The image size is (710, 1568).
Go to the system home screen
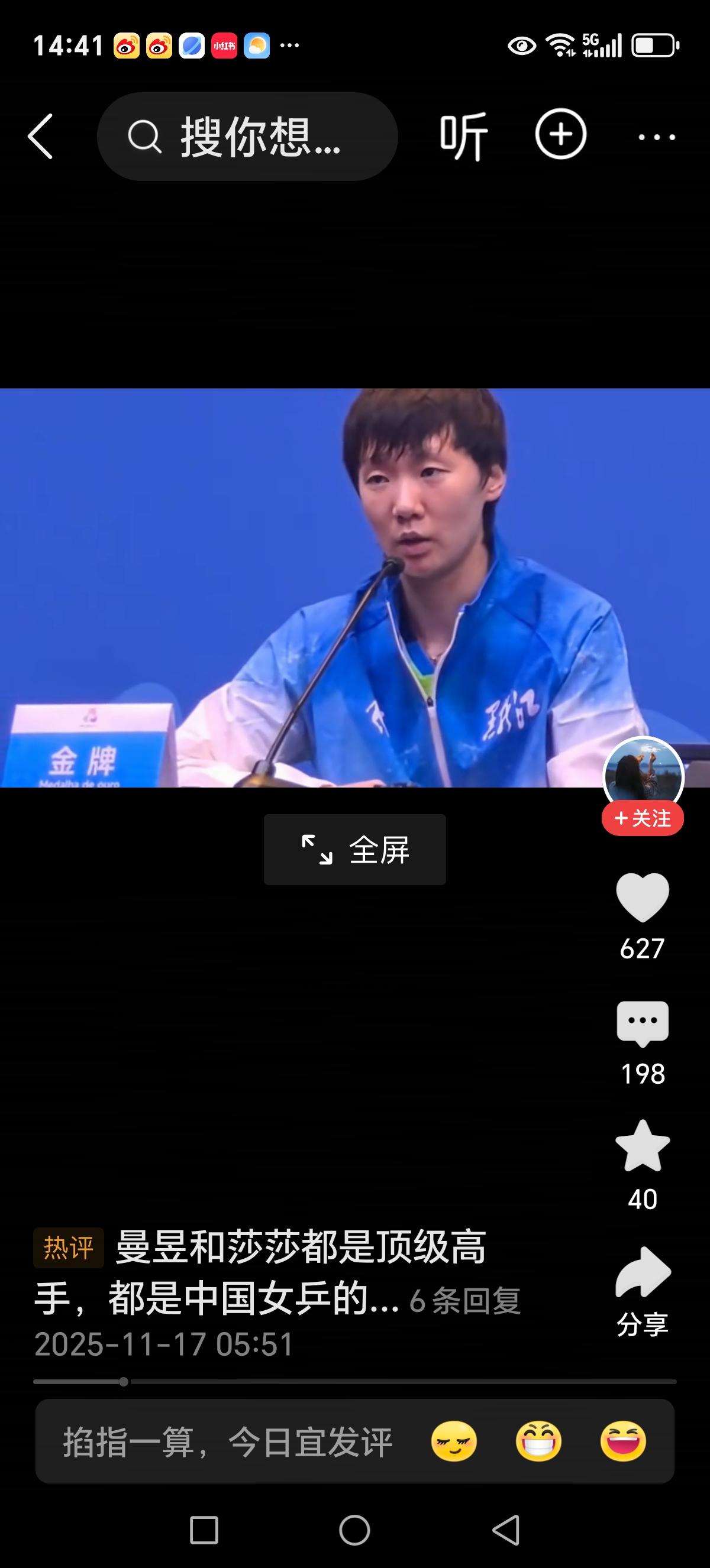tap(354, 1530)
